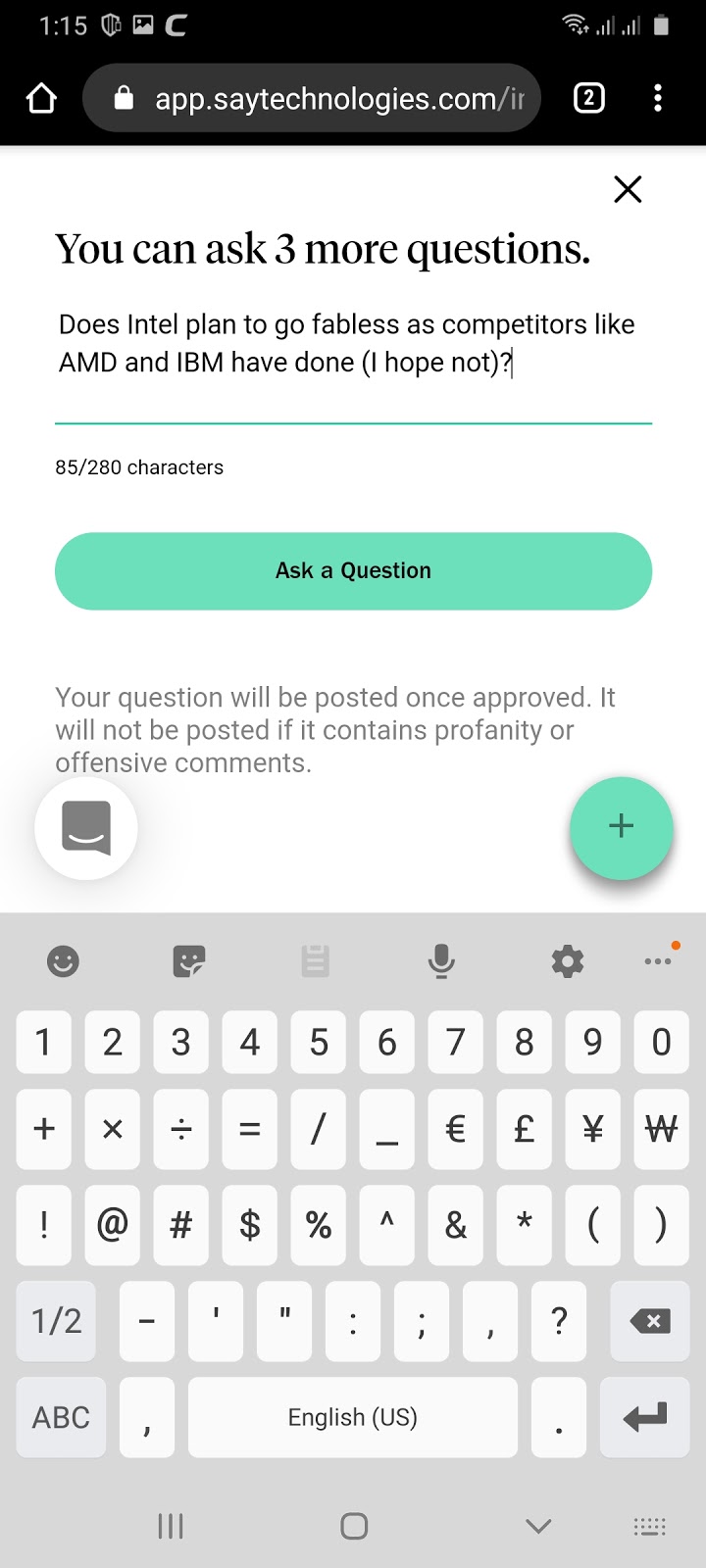Screen dimensions: 706x1568
Task: Open the browser overflow menu
Action: click(x=658, y=98)
